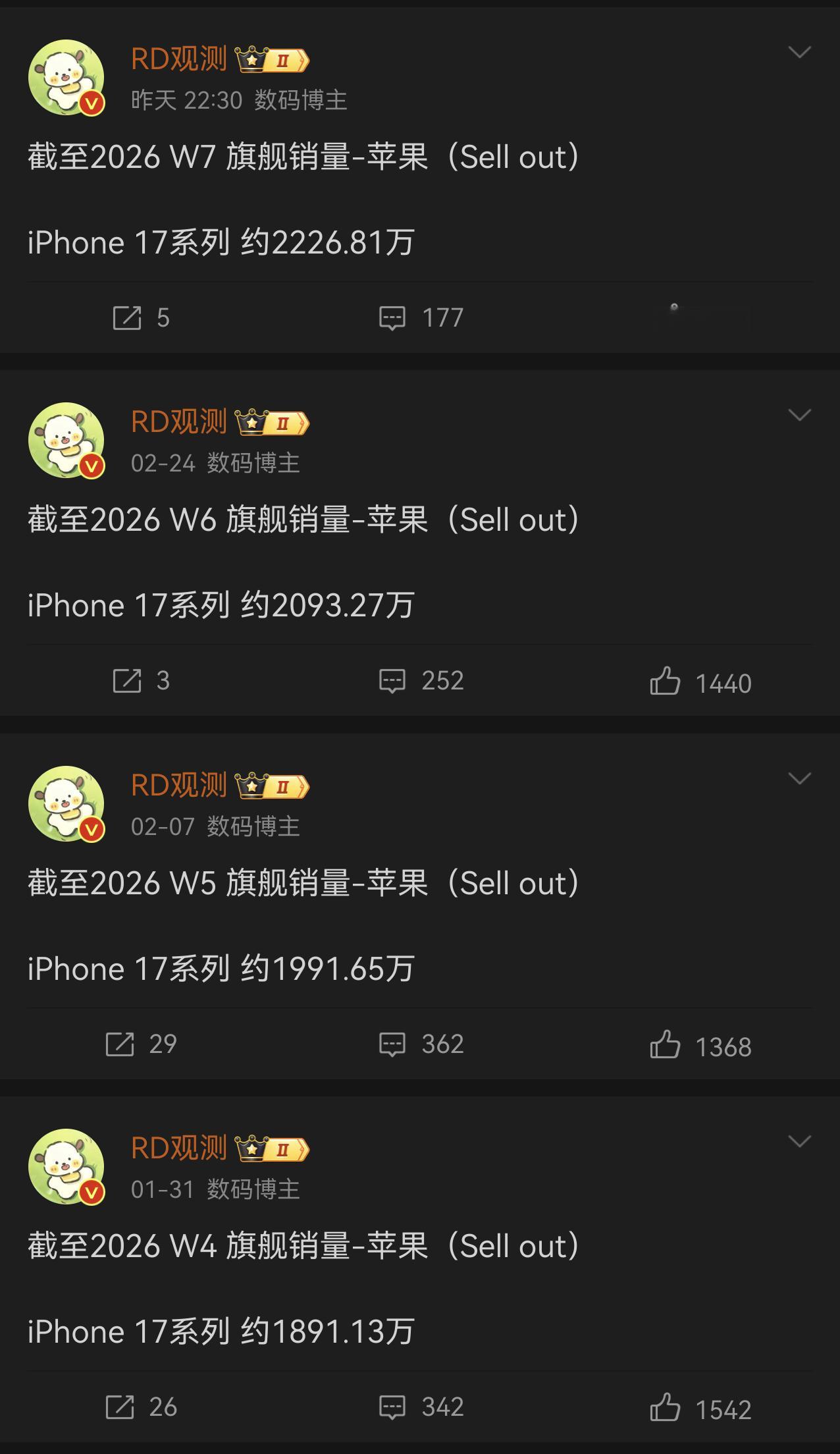
Task: Expand the options chevron on the W7 post
Action: [x=799, y=52]
